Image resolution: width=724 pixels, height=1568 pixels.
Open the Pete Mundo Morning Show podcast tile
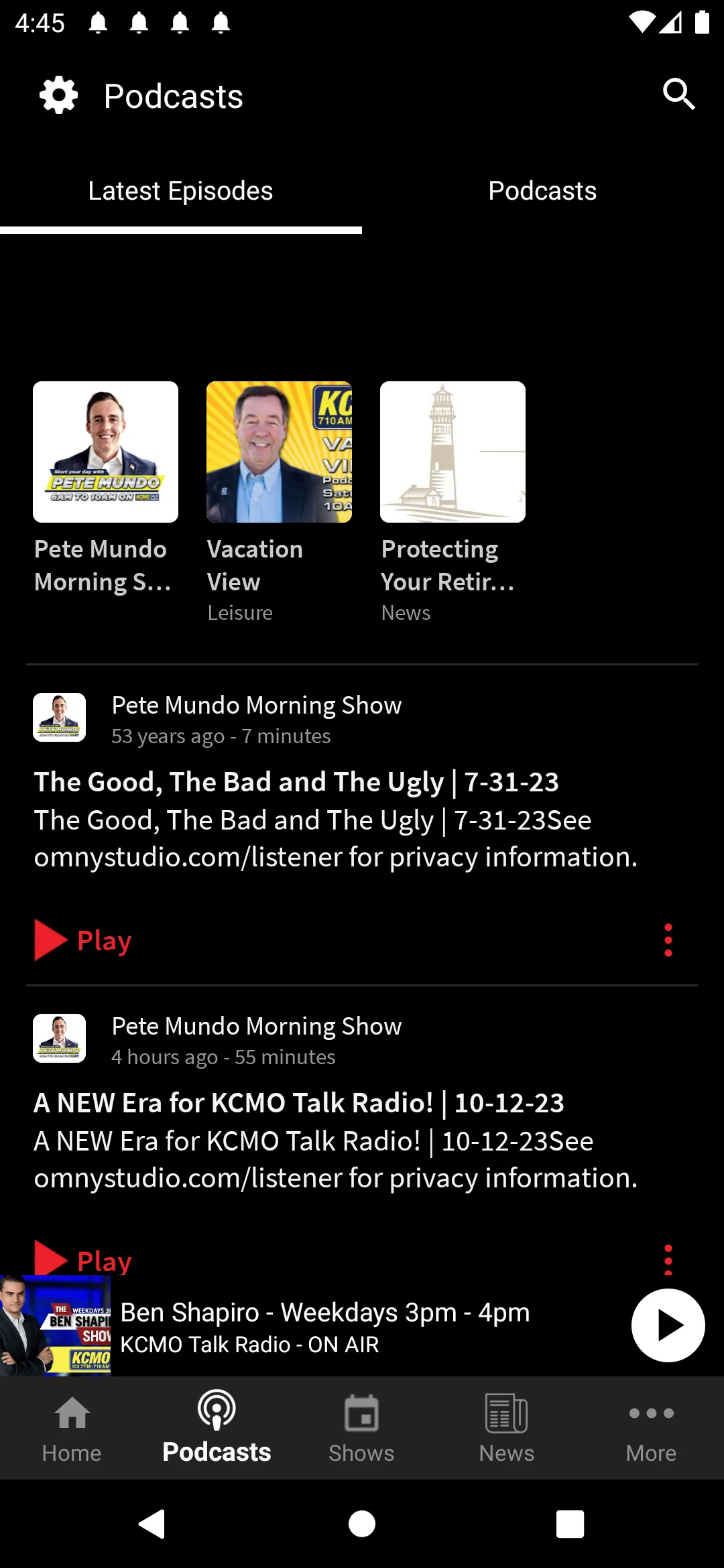[x=105, y=452]
